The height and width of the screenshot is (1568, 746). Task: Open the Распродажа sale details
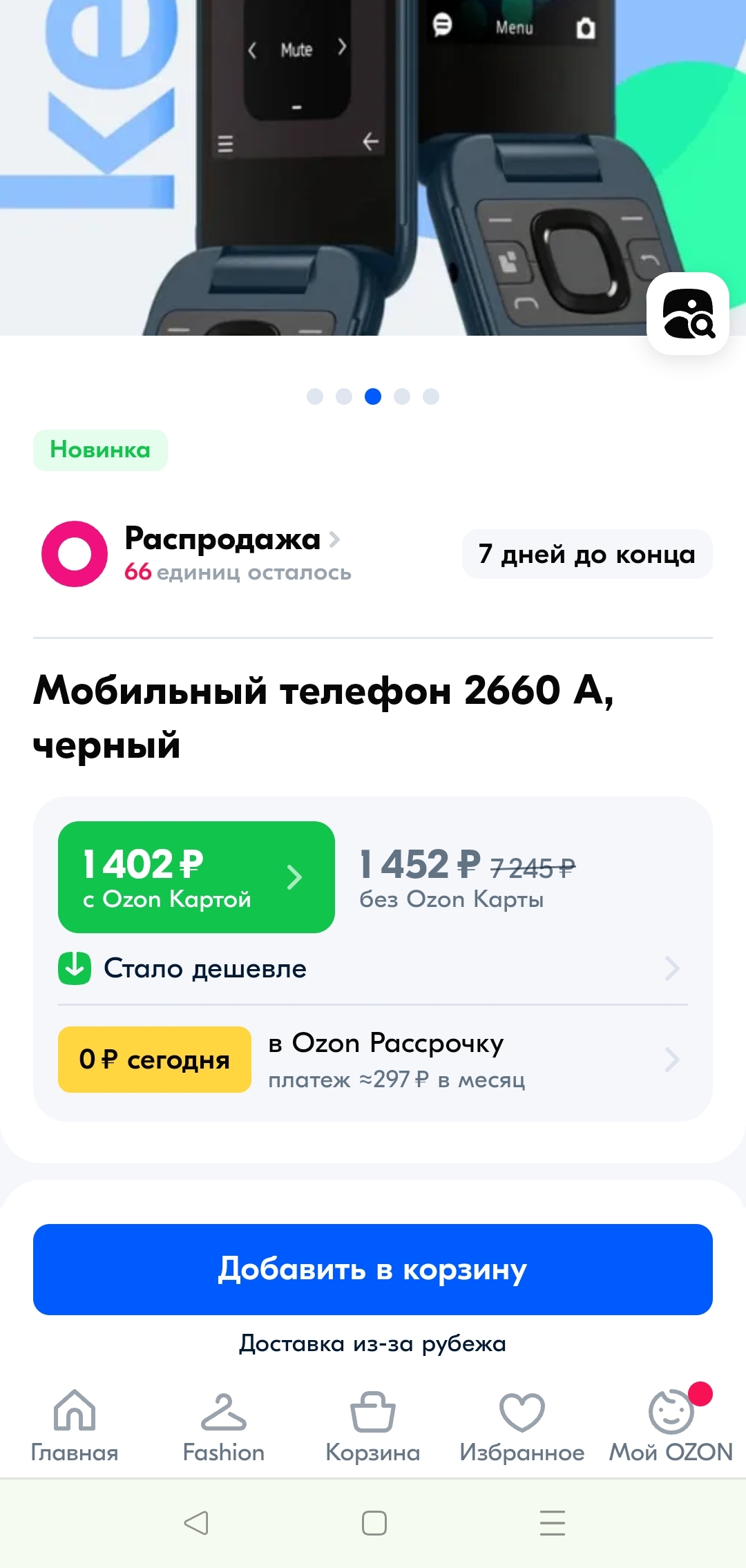(232, 539)
